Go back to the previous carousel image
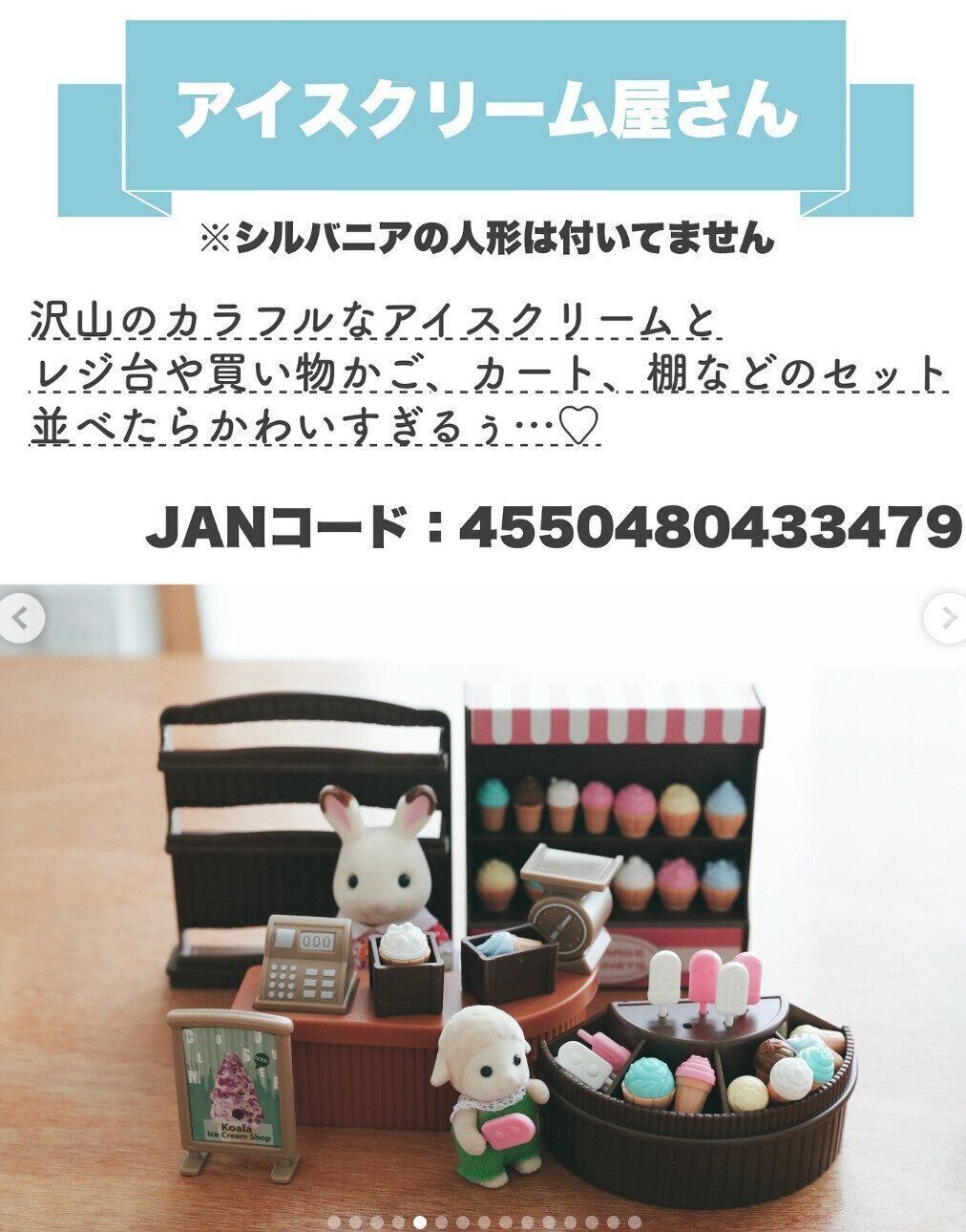This screenshot has width=966, height=1232. 20,616
